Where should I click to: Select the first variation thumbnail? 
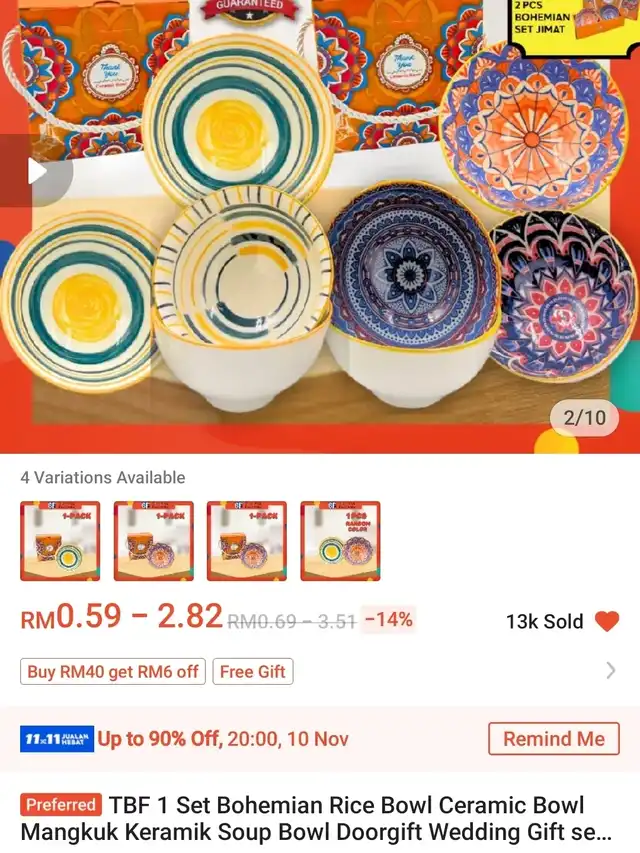coord(60,541)
